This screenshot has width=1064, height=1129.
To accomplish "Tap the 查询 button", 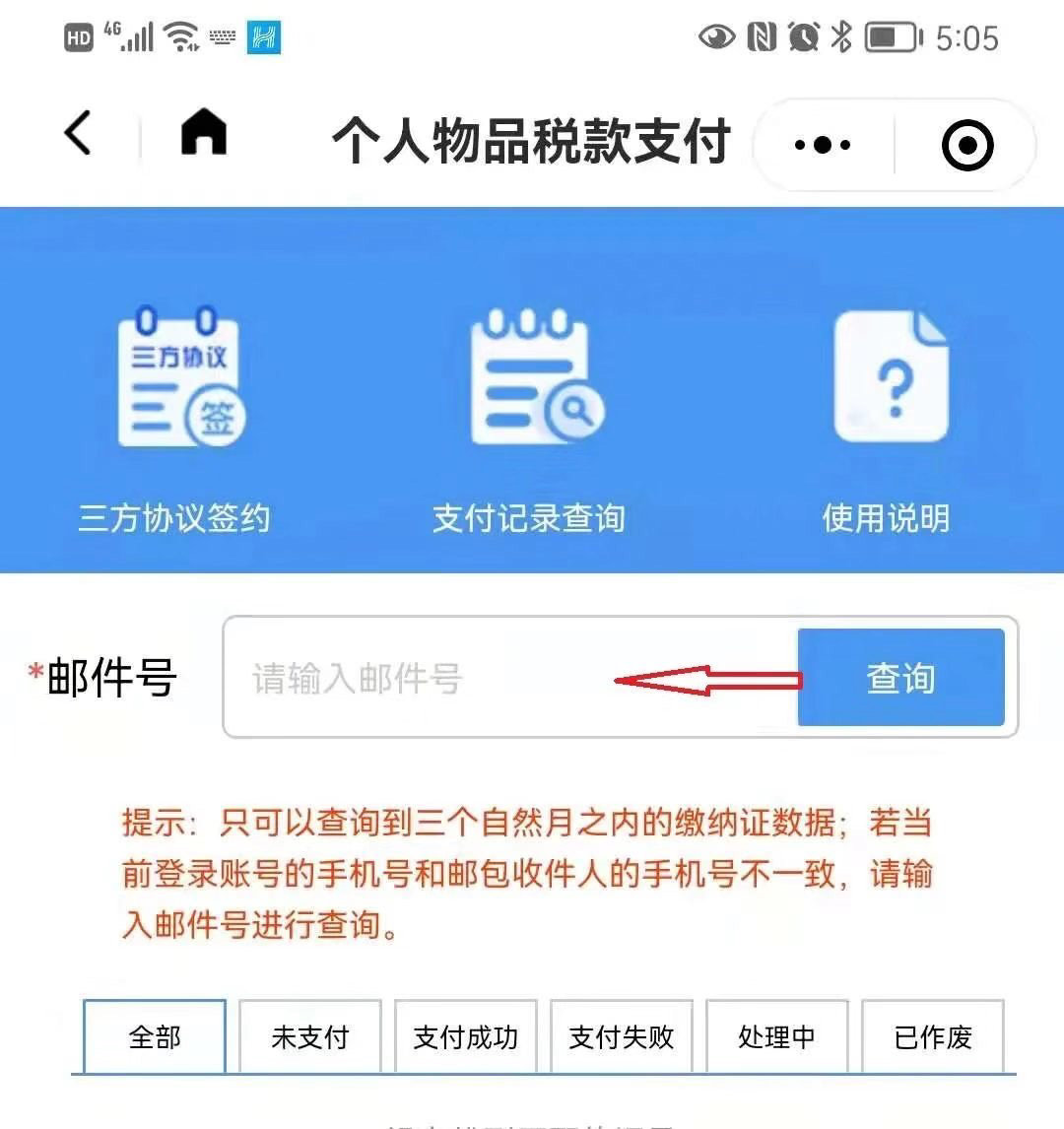I will point(900,678).
